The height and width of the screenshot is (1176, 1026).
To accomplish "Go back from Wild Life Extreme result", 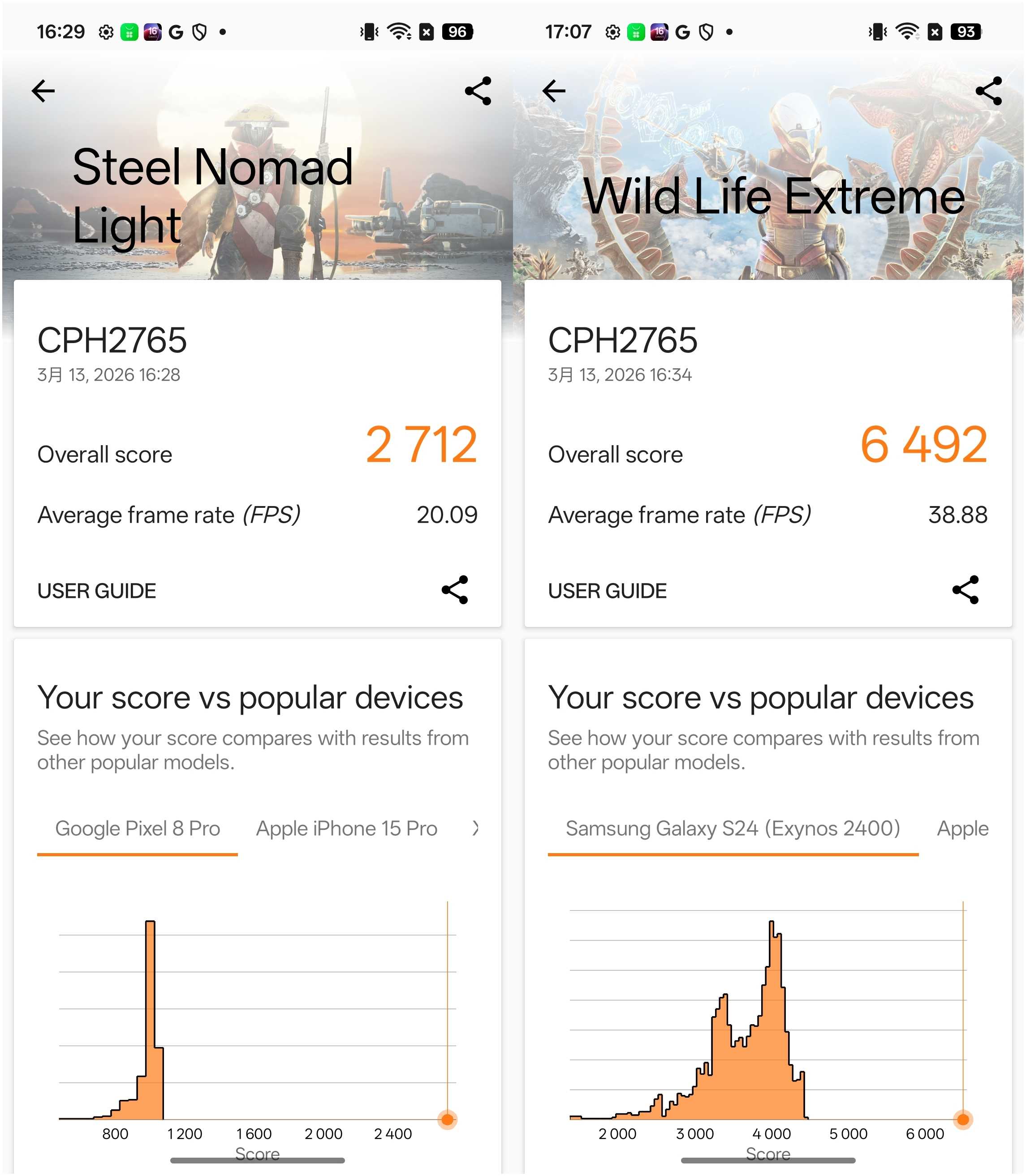I will click(554, 91).
